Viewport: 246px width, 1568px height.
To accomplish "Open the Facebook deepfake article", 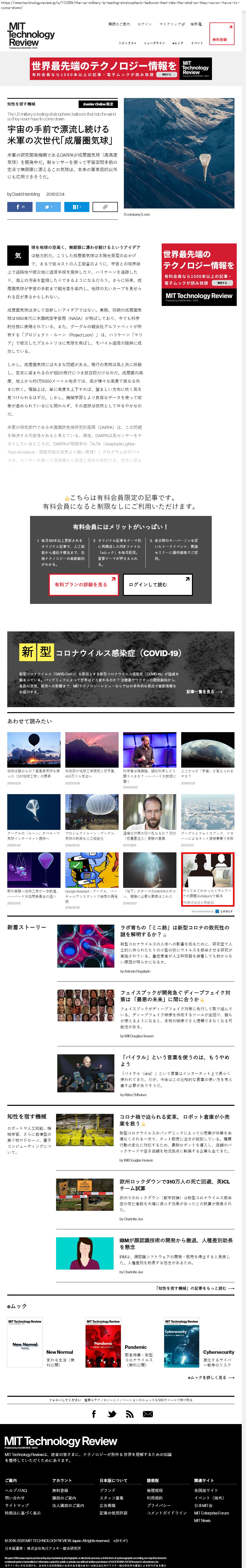I will point(175,996).
